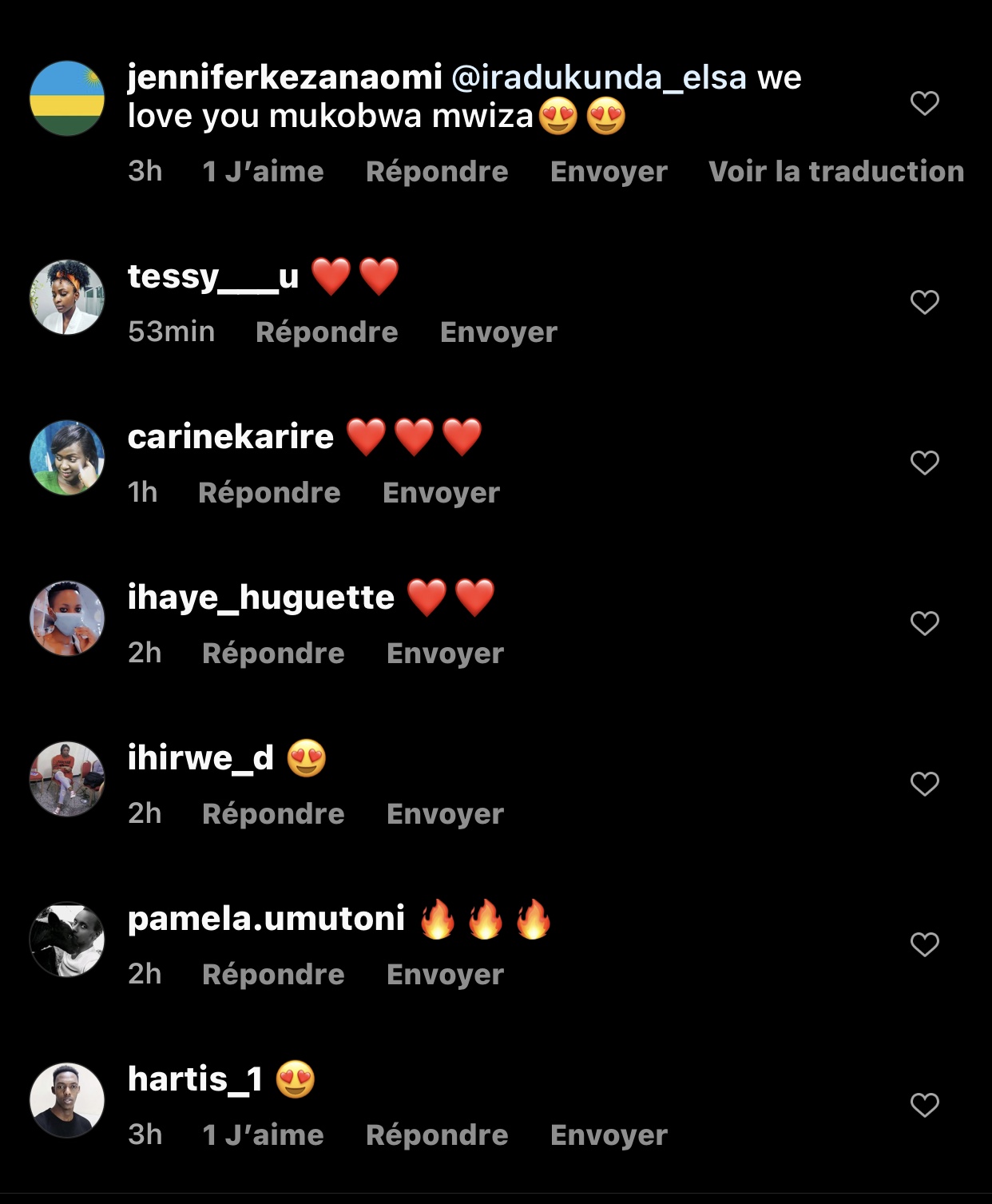The width and height of the screenshot is (992, 1204).
Task: Like jenniferkezanaomi's comment
Action: click(924, 103)
